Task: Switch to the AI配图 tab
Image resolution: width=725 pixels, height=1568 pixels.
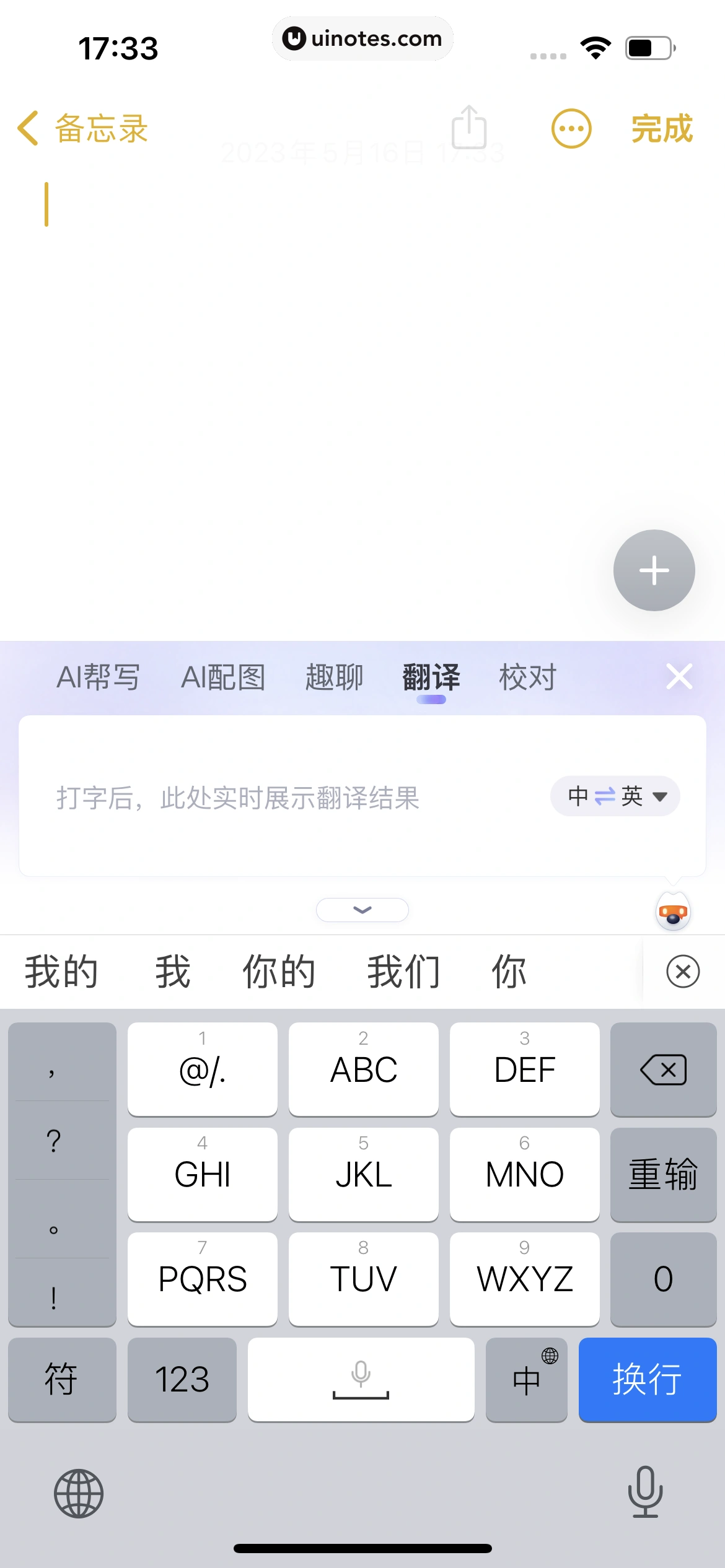Action: [223, 677]
